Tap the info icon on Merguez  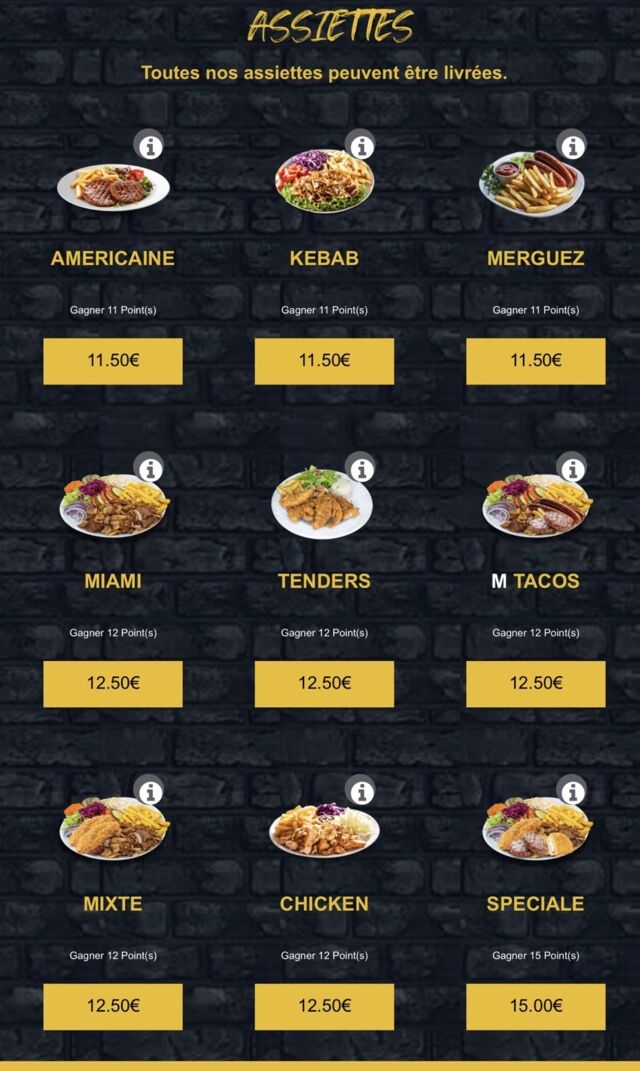[572, 146]
